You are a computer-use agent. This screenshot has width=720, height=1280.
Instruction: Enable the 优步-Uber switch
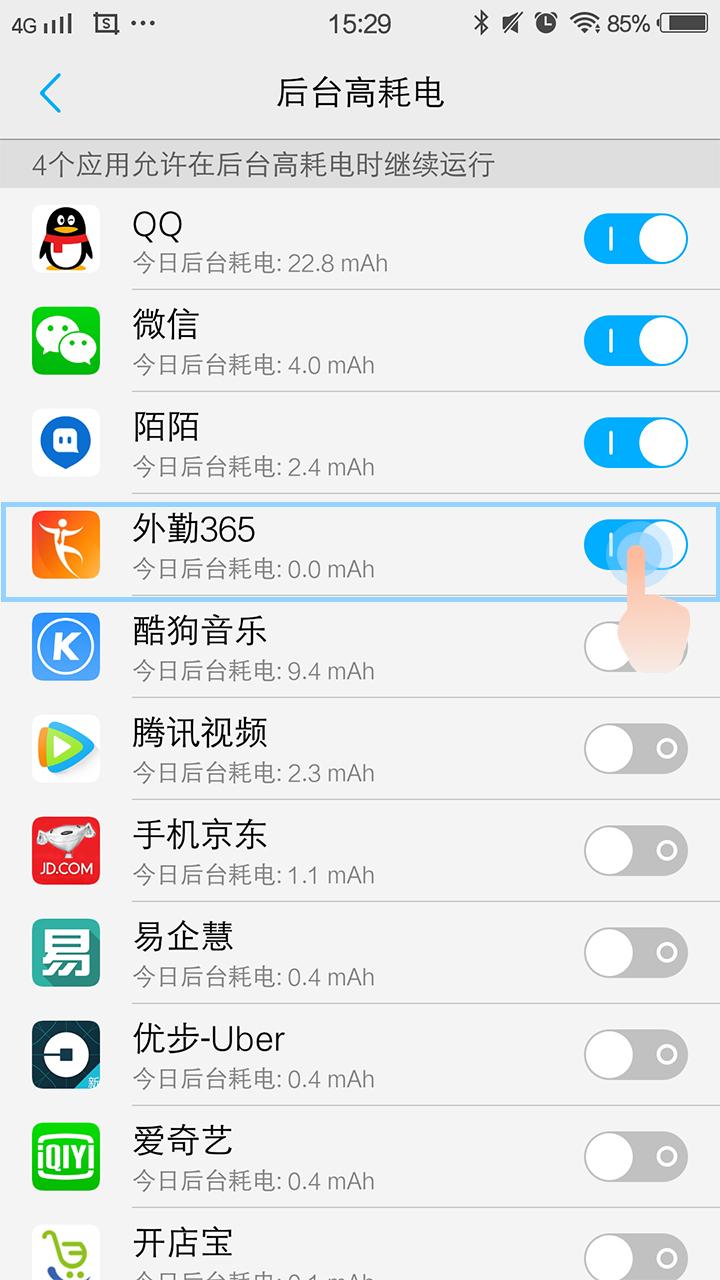(635, 1056)
